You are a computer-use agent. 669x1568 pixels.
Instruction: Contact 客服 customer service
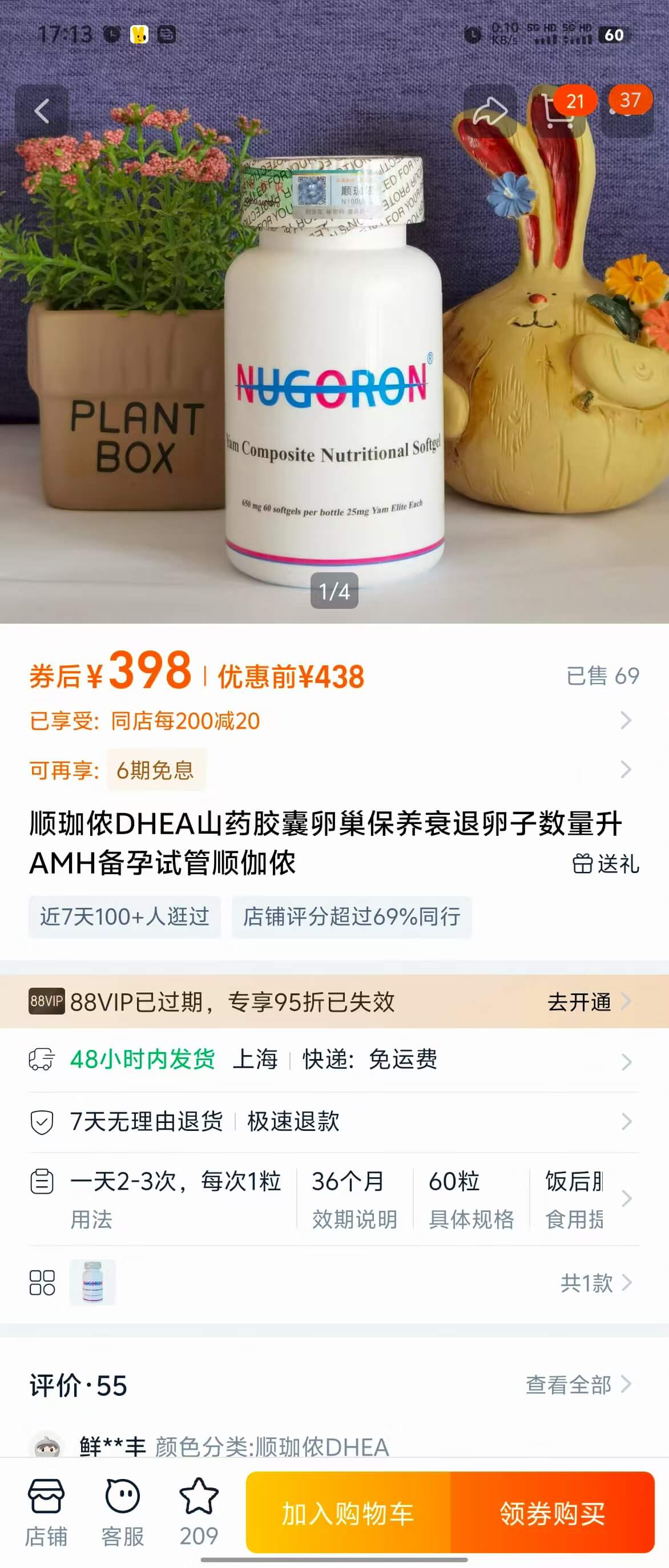tap(122, 1512)
